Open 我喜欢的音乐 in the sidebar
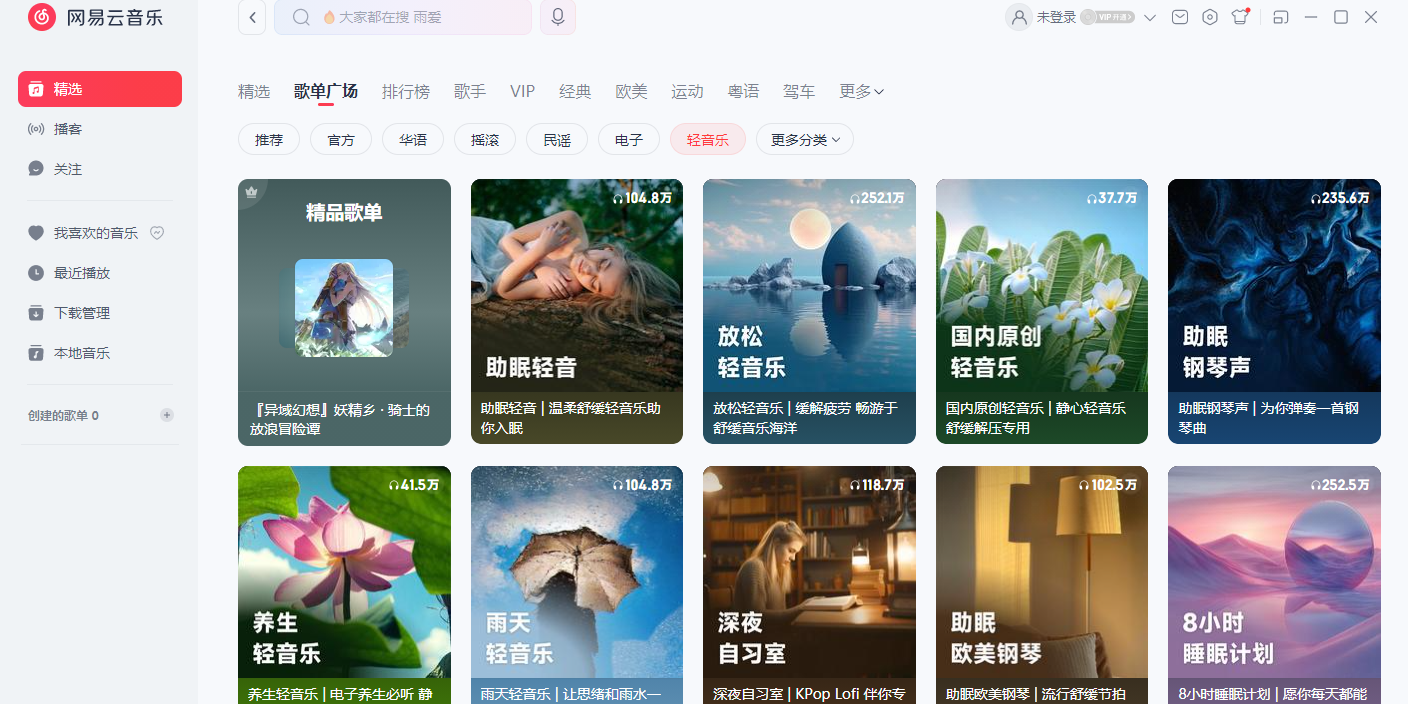This screenshot has width=1408, height=704. coord(95,233)
